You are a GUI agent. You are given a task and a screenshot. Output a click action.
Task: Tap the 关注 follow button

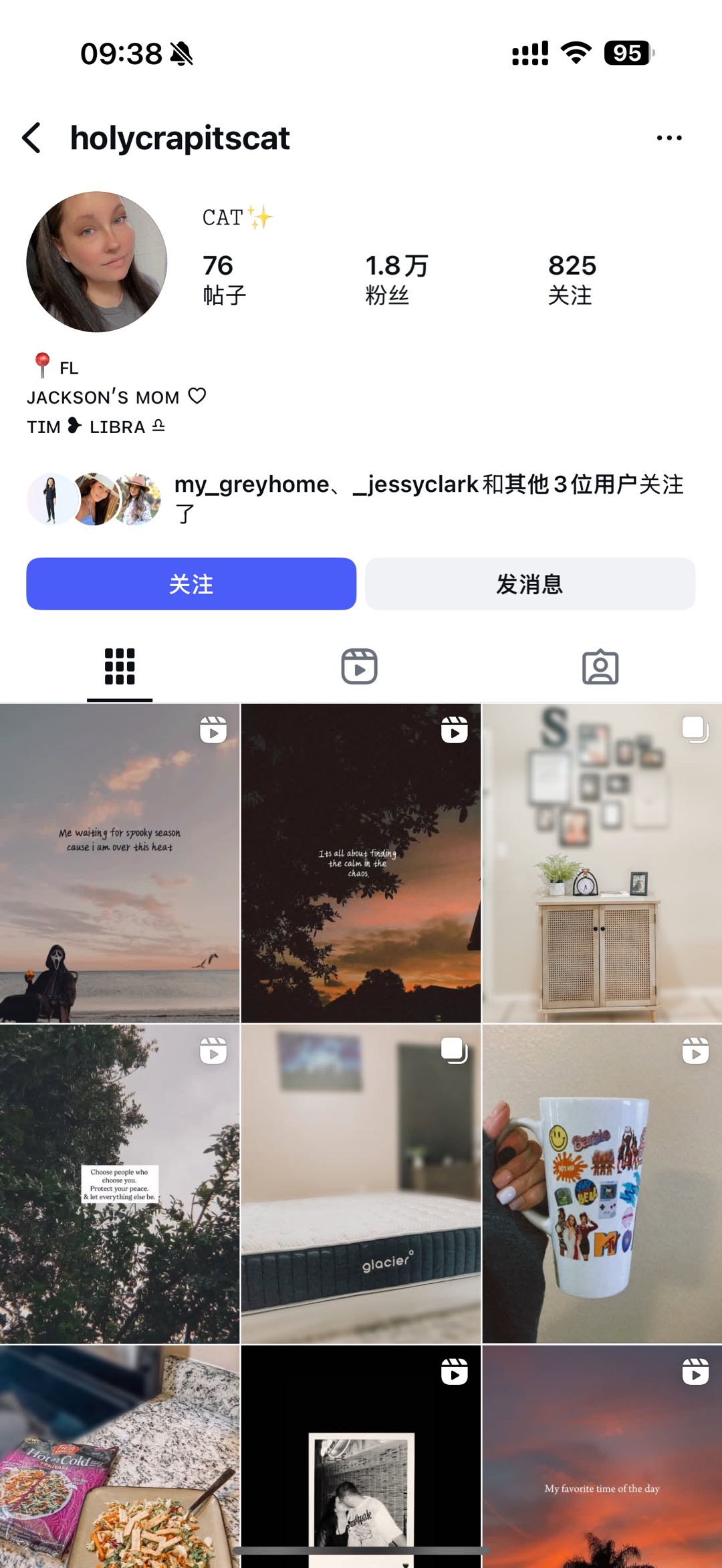190,583
